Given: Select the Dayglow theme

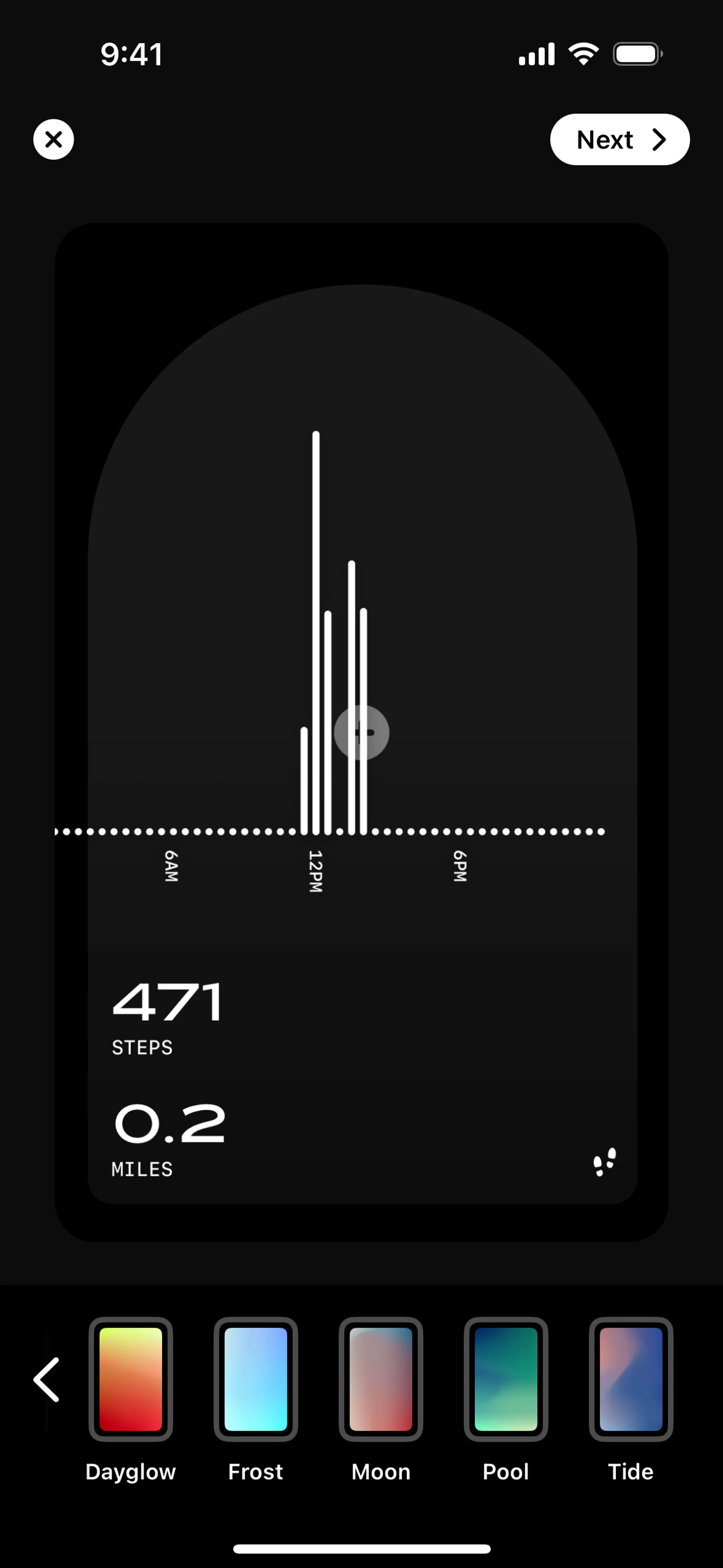Looking at the screenshot, I should click(131, 1379).
